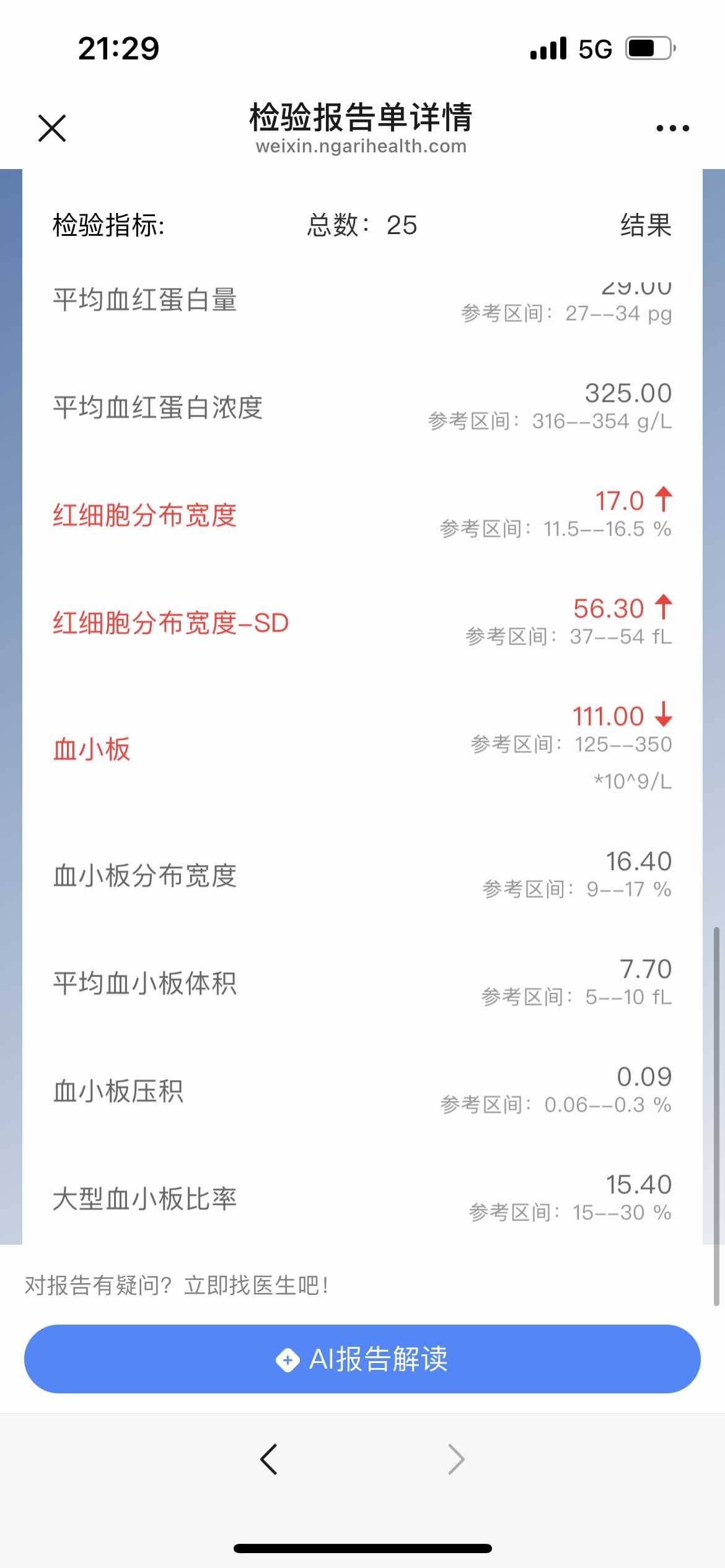Image resolution: width=725 pixels, height=1568 pixels.
Task: Go back to the previous web page
Action: 268,1459
